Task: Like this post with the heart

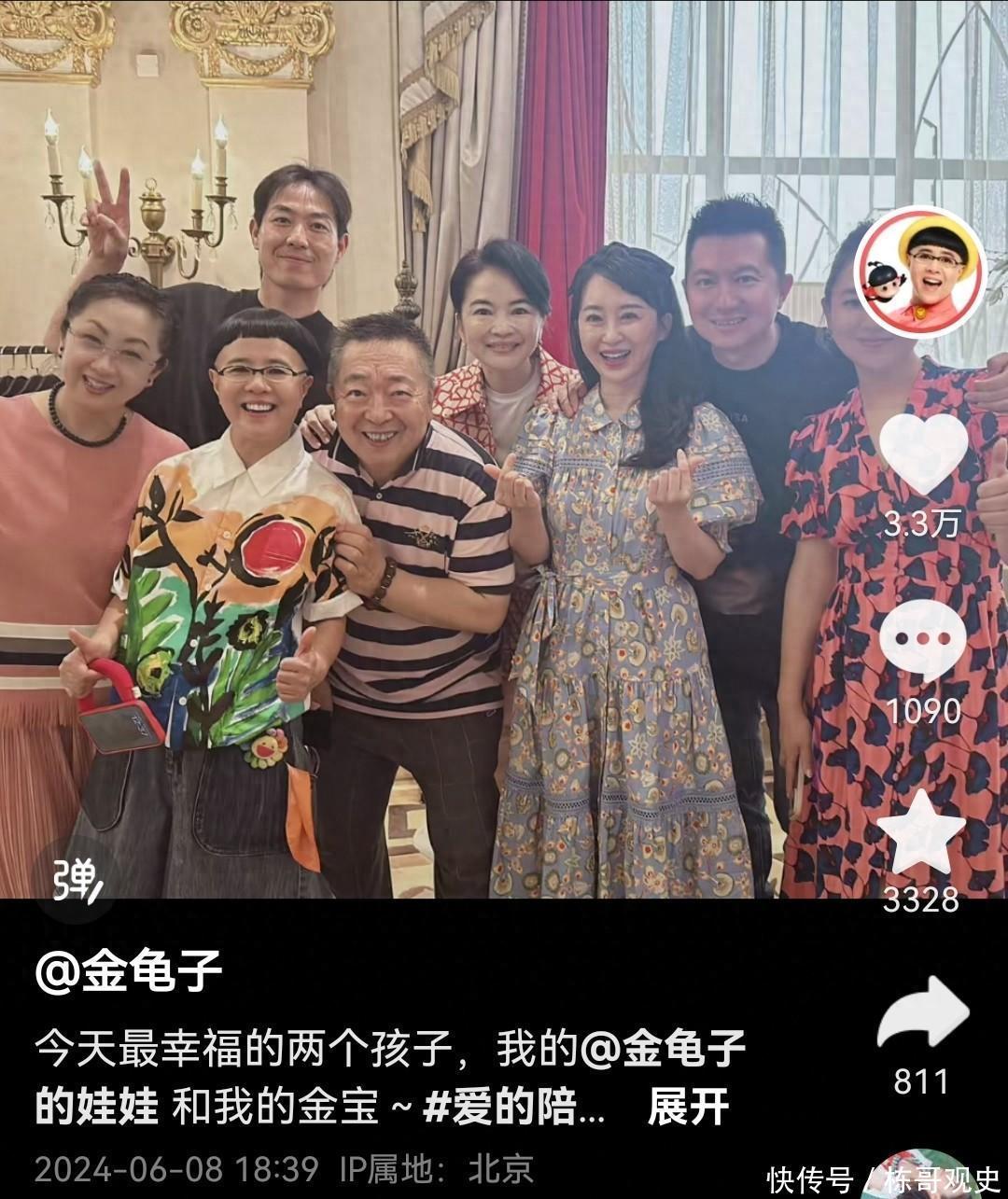Action: pos(923,454)
